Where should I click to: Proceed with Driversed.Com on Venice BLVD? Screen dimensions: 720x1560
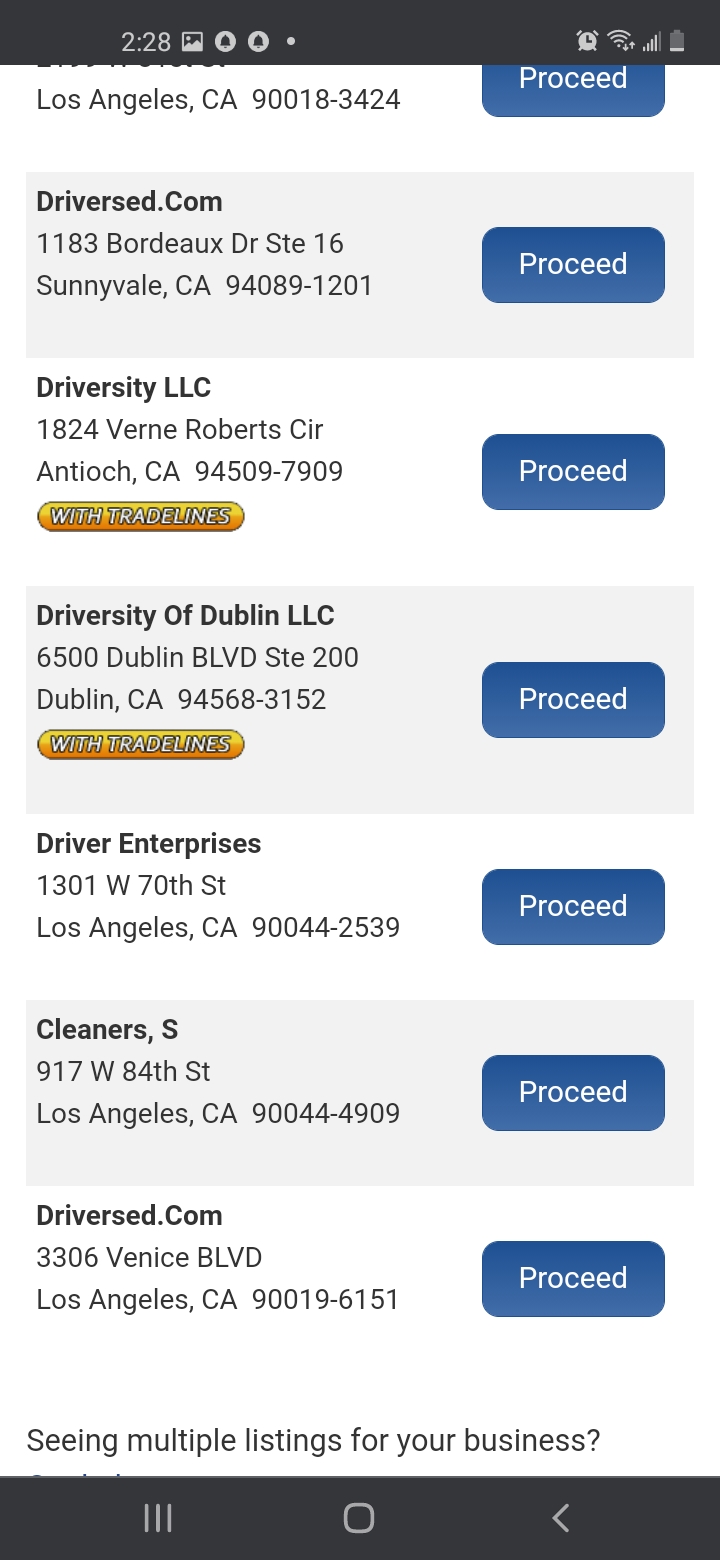tap(573, 1278)
